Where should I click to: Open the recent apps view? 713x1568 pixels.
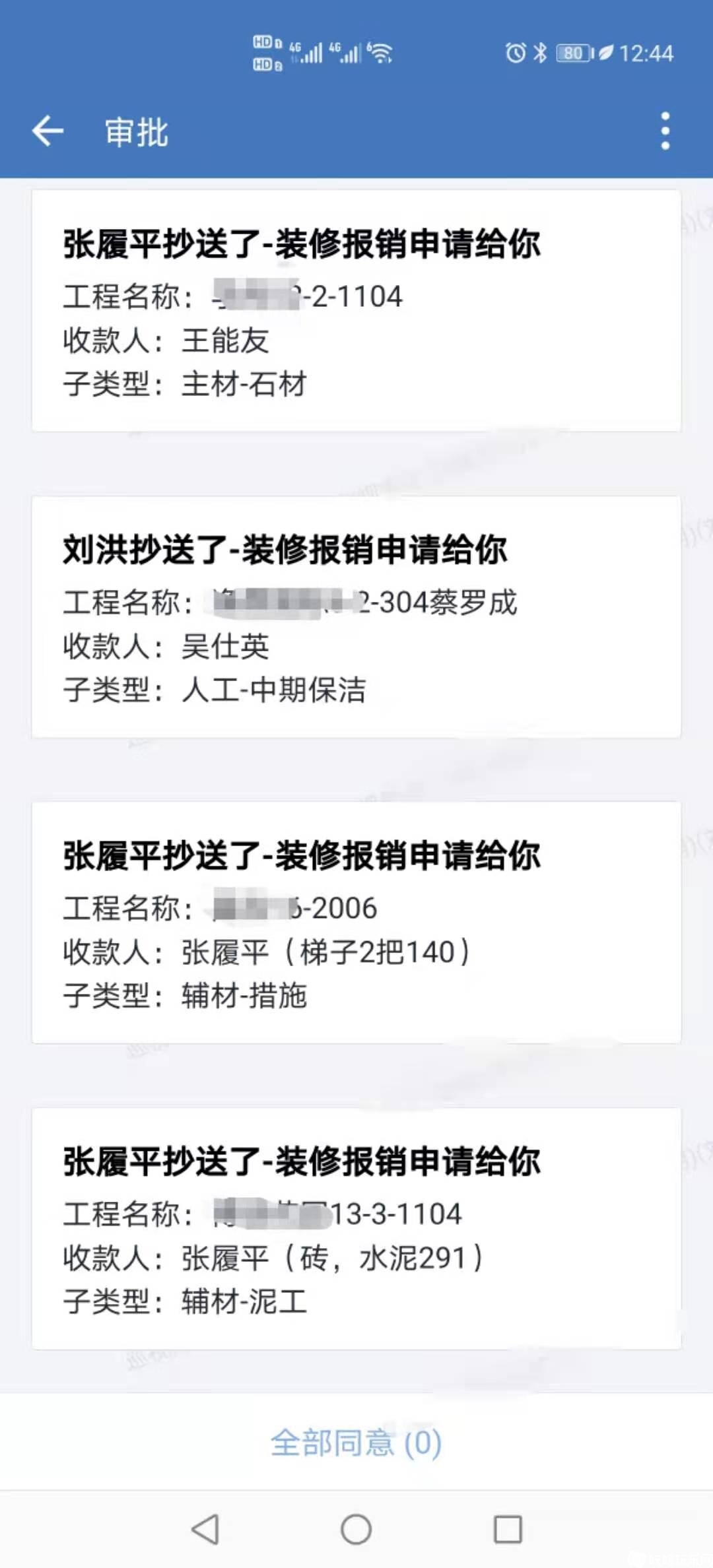[x=508, y=1529]
